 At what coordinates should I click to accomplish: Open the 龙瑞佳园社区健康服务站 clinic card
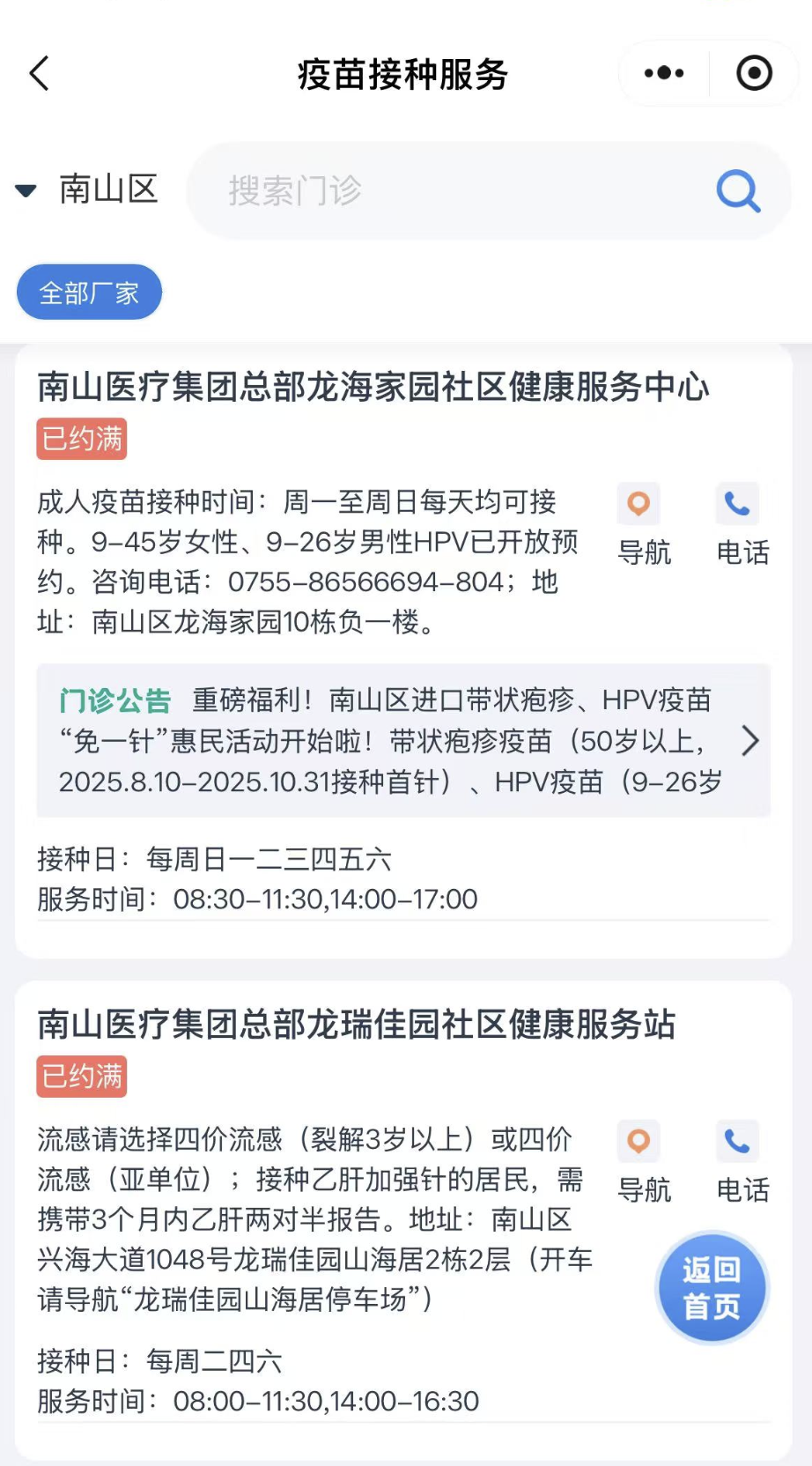(x=356, y=1025)
